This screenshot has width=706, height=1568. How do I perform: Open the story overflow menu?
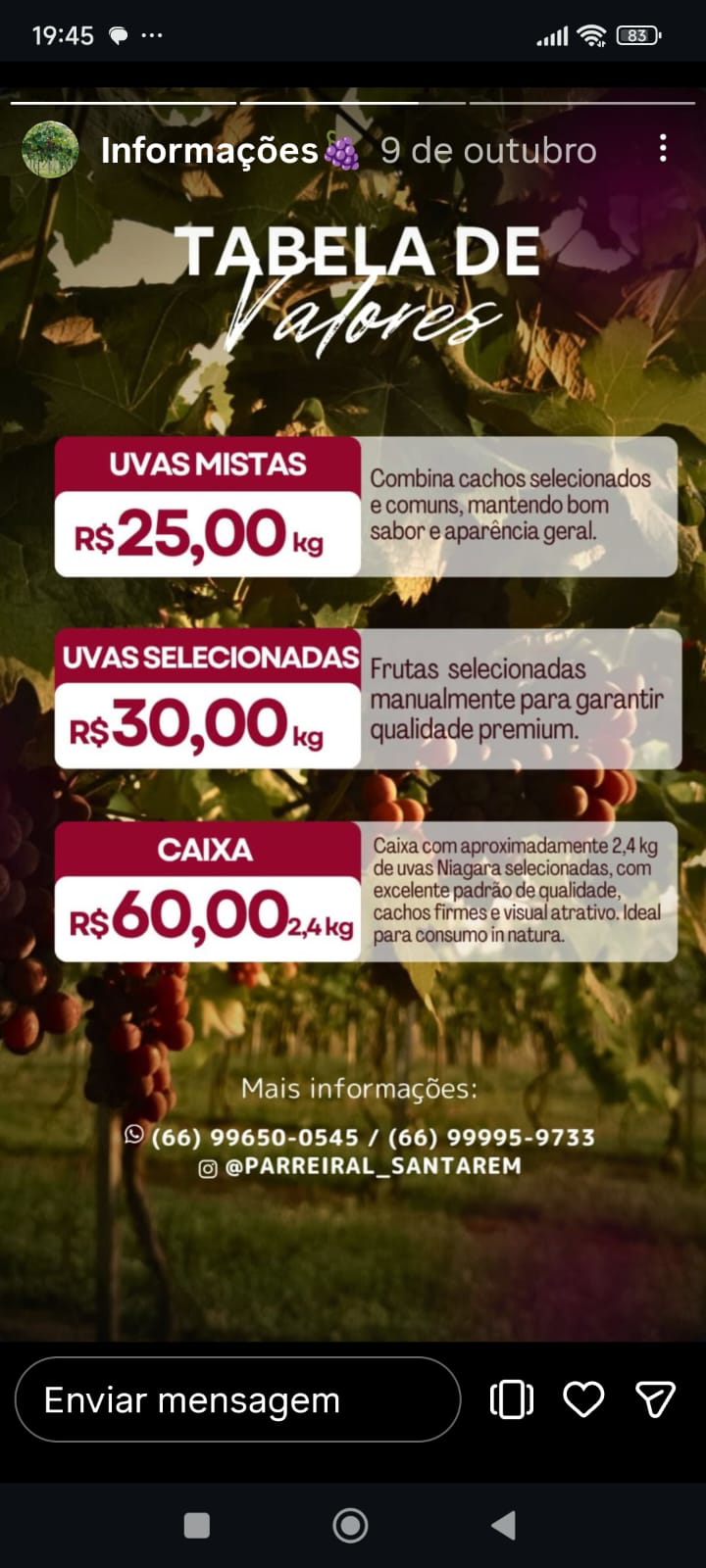click(663, 149)
